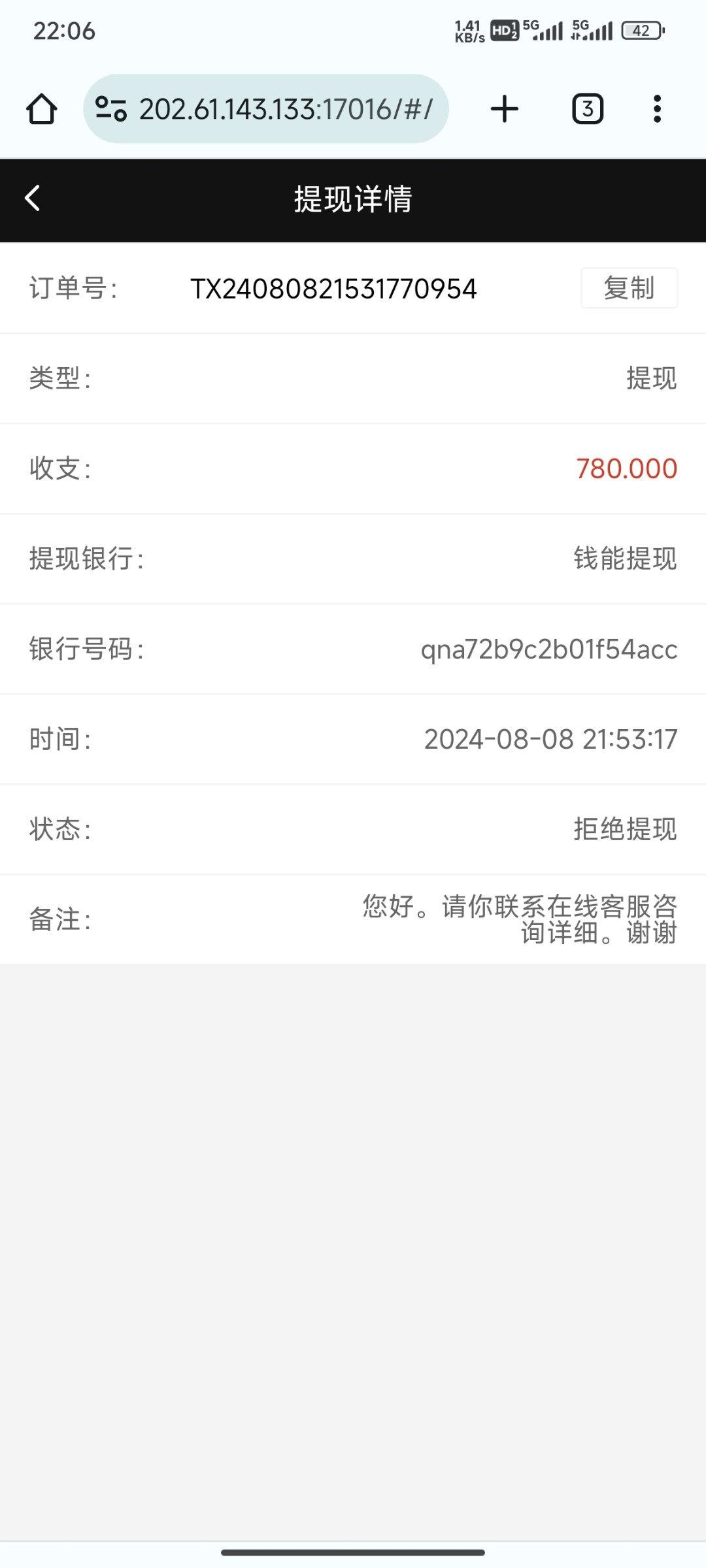View site info icon in address bar
The width and height of the screenshot is (706, 1568).
click(x=110, y=108)
